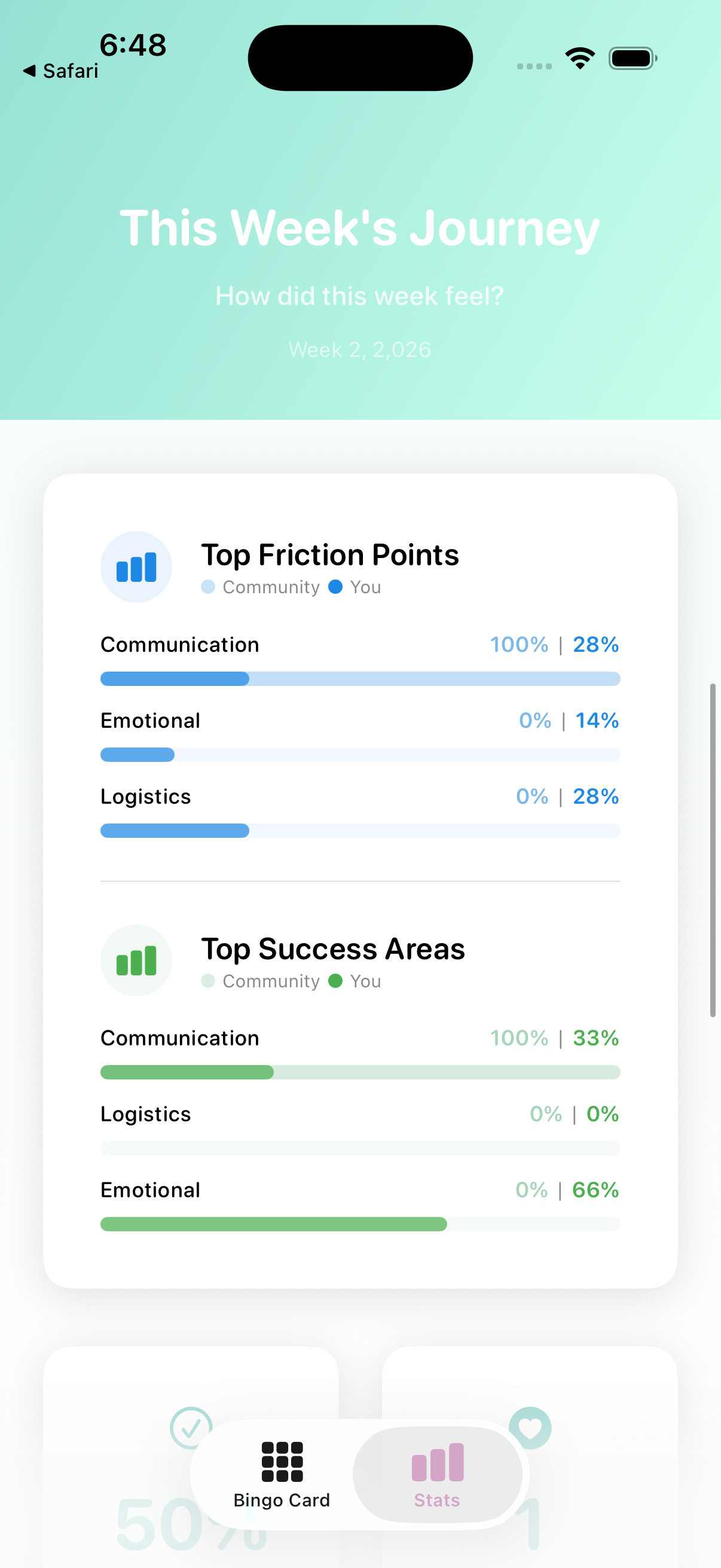Click the Wi-Fi icon in the status bar

pos(580,57)
